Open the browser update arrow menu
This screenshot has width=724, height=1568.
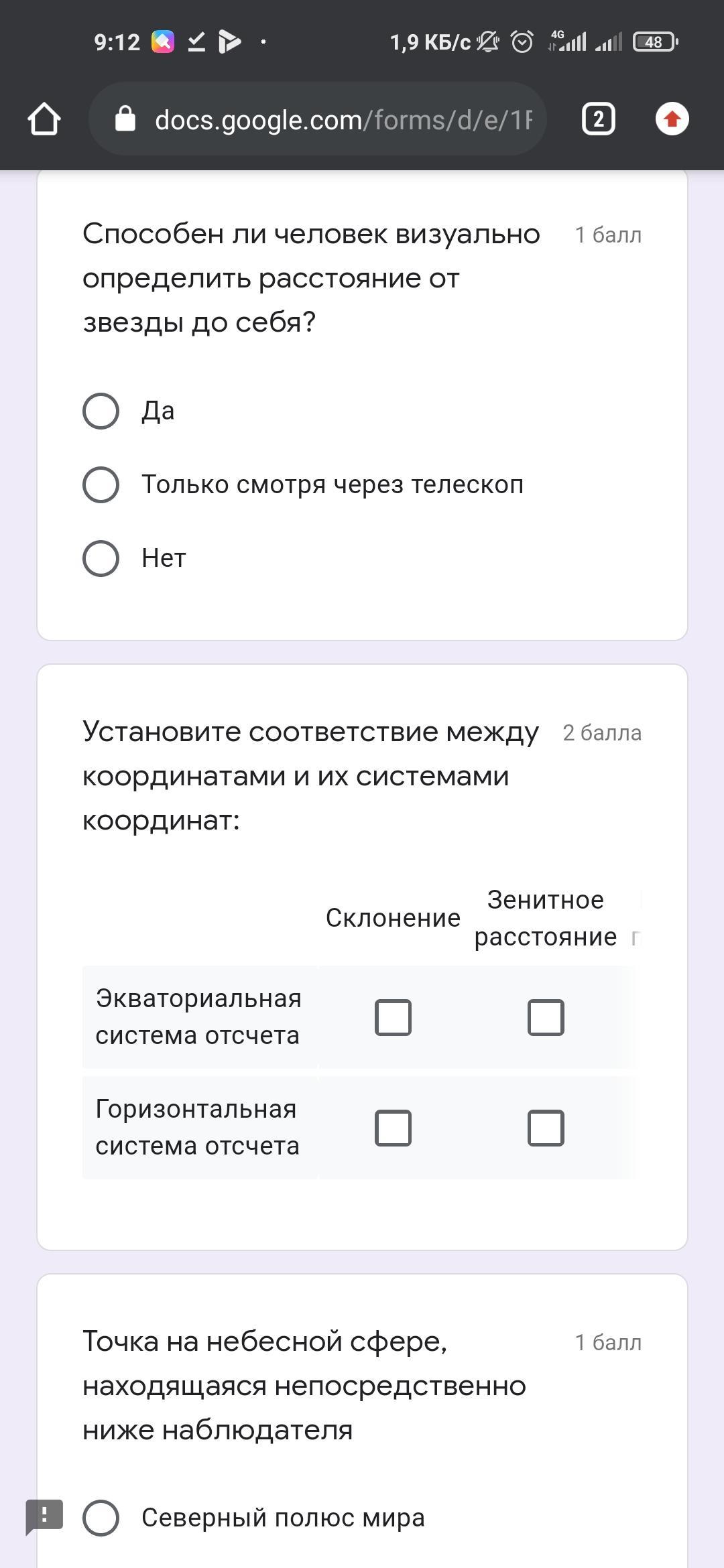pyautogui.click(x=672, y=119)
